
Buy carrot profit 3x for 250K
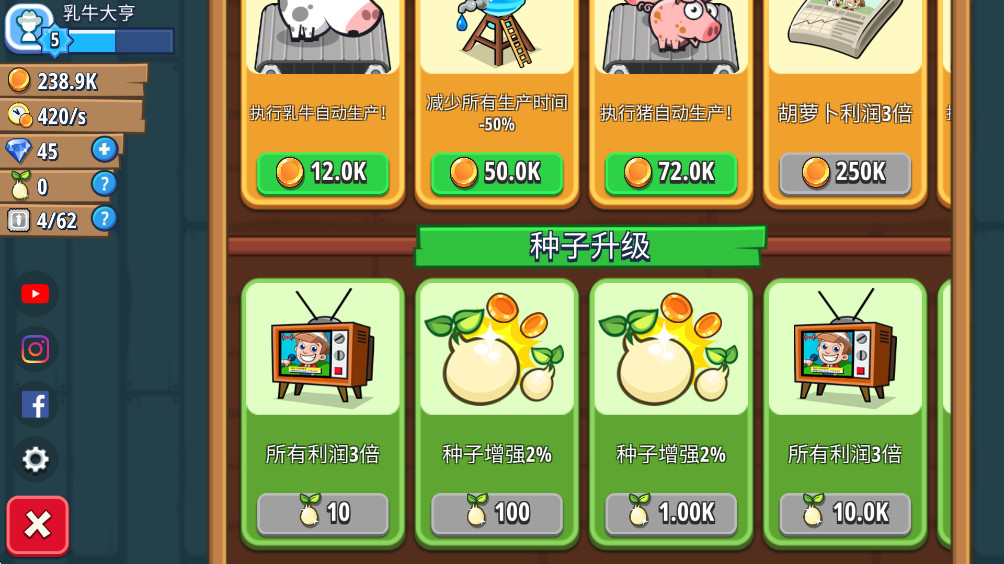[845, 173]
